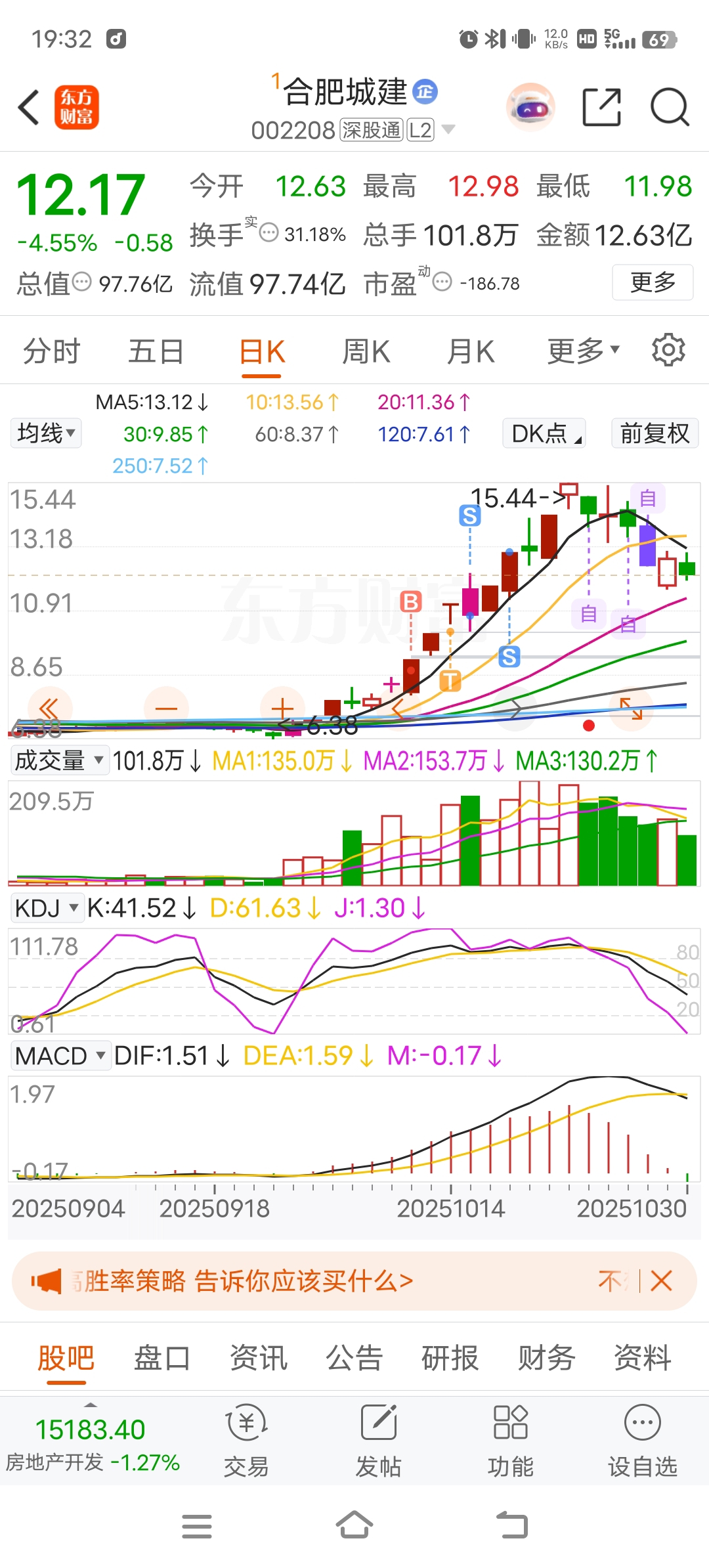Switch to the 分时 chart tab

[x=51, y=351]
